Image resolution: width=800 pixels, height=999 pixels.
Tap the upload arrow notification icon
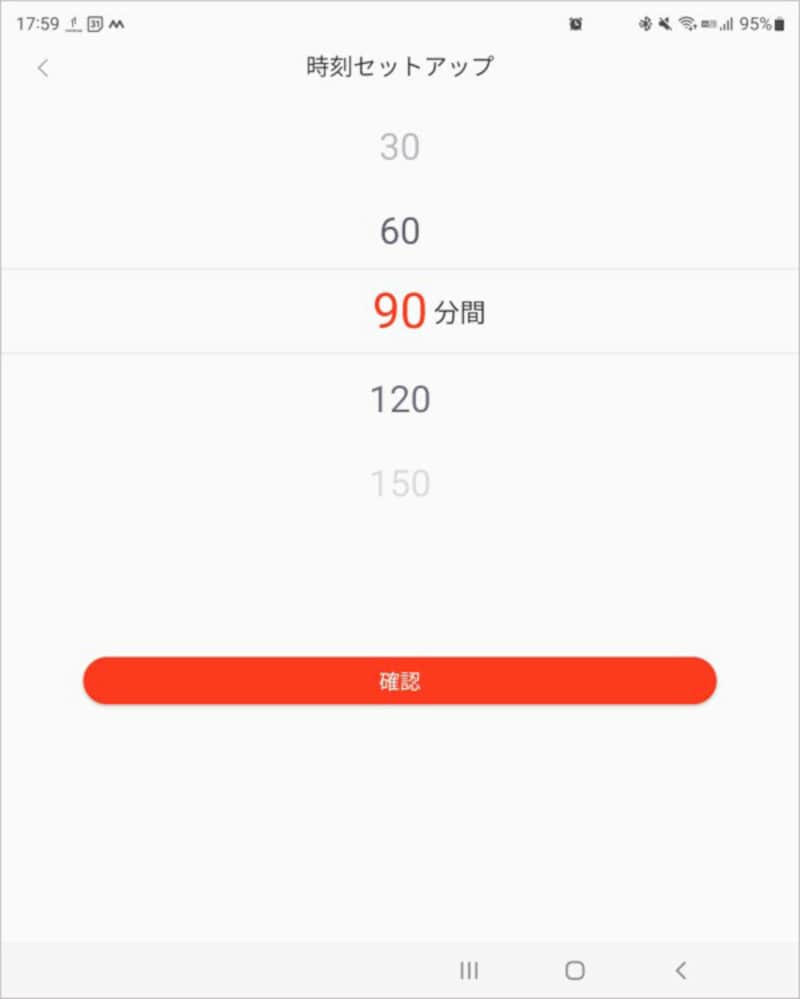click(73, 23)
